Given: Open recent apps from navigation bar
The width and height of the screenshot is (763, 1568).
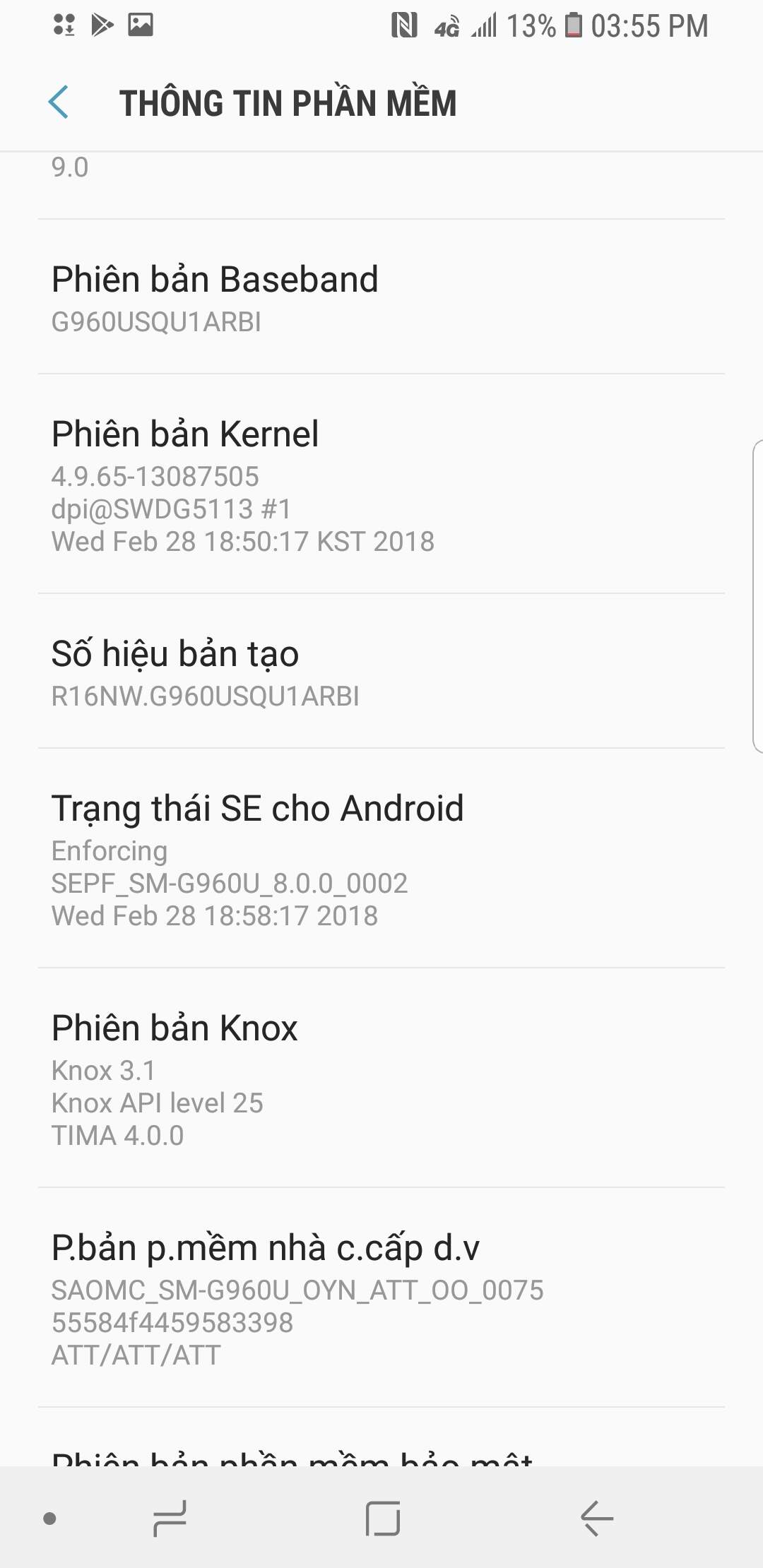Looking at the screenshot, I should (170, 1519).
